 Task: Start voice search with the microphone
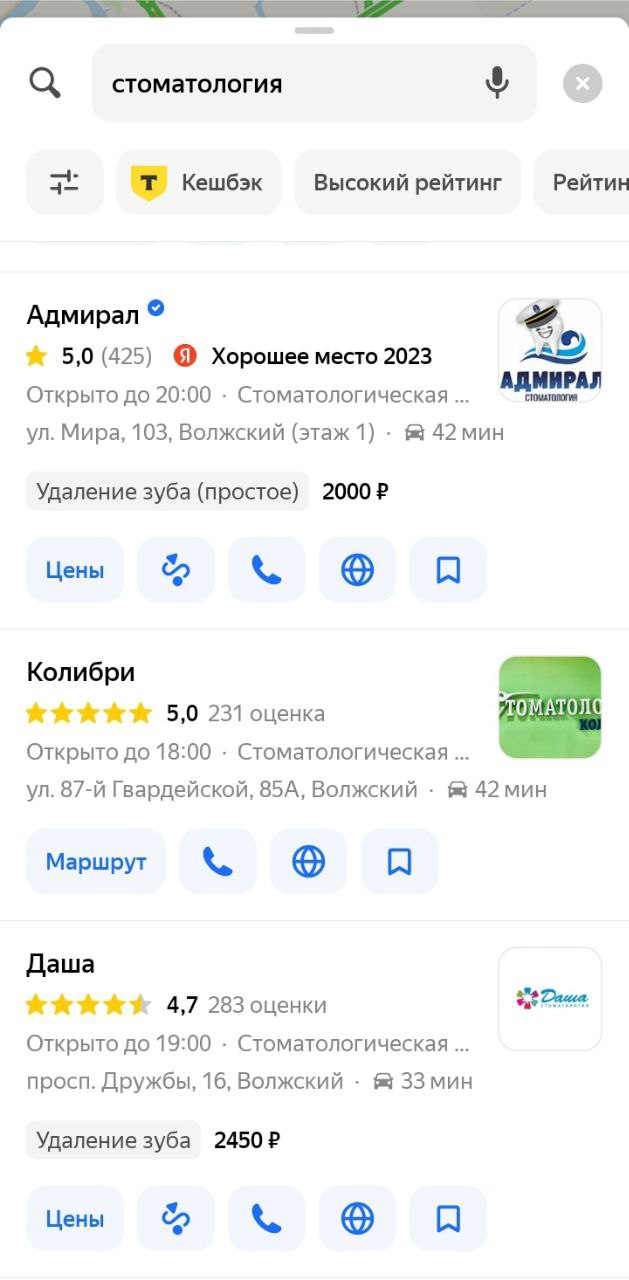[497, 84]
